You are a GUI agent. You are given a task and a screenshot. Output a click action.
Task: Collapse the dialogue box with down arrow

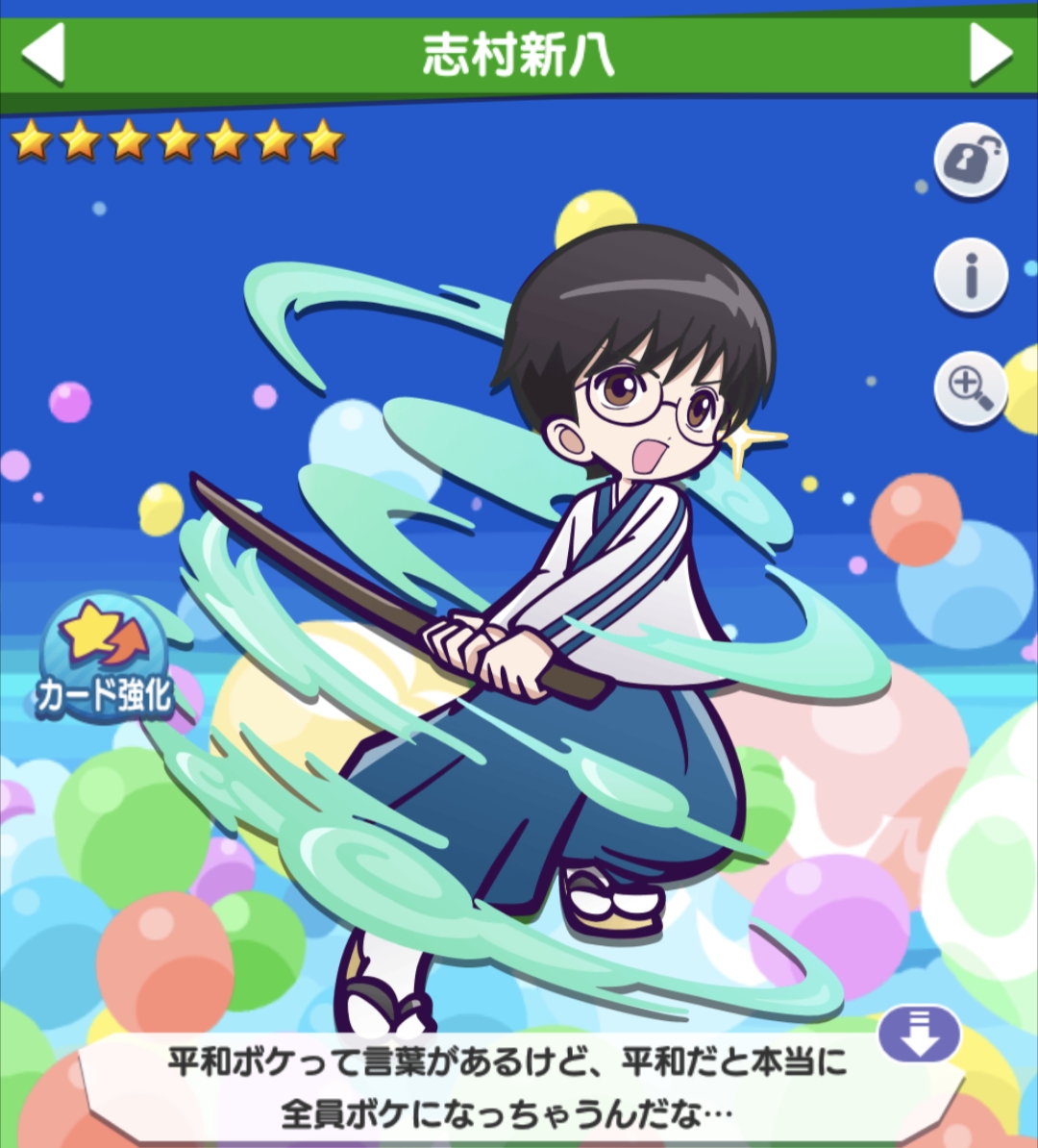pyautogui.click(x=920, y=1036)
